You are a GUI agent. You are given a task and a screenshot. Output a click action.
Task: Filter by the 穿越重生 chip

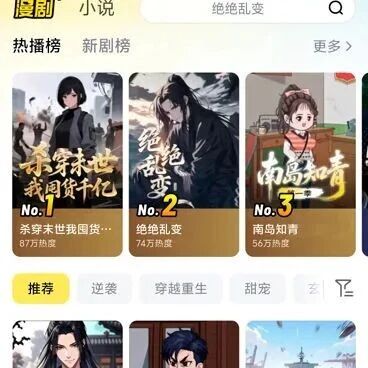[181, 288]
